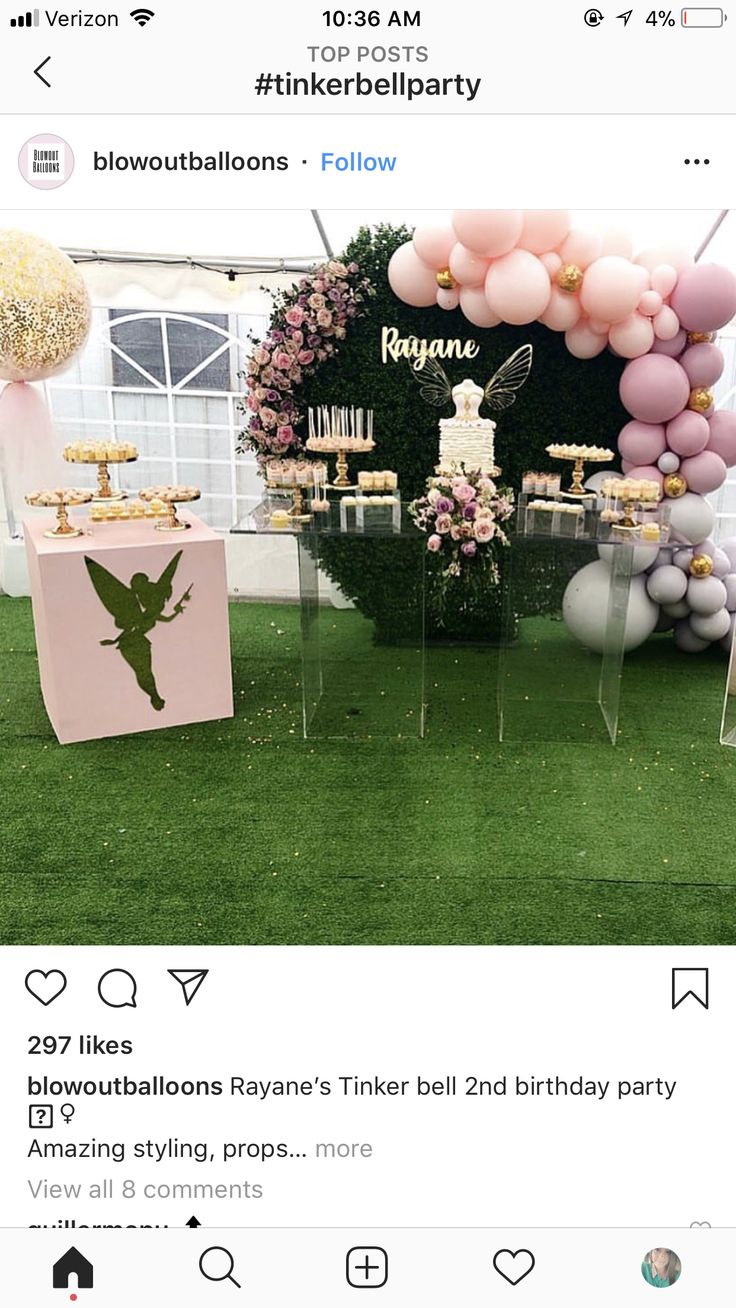
Task: Like the blowoutballoons post
Action: coord(46,988)
